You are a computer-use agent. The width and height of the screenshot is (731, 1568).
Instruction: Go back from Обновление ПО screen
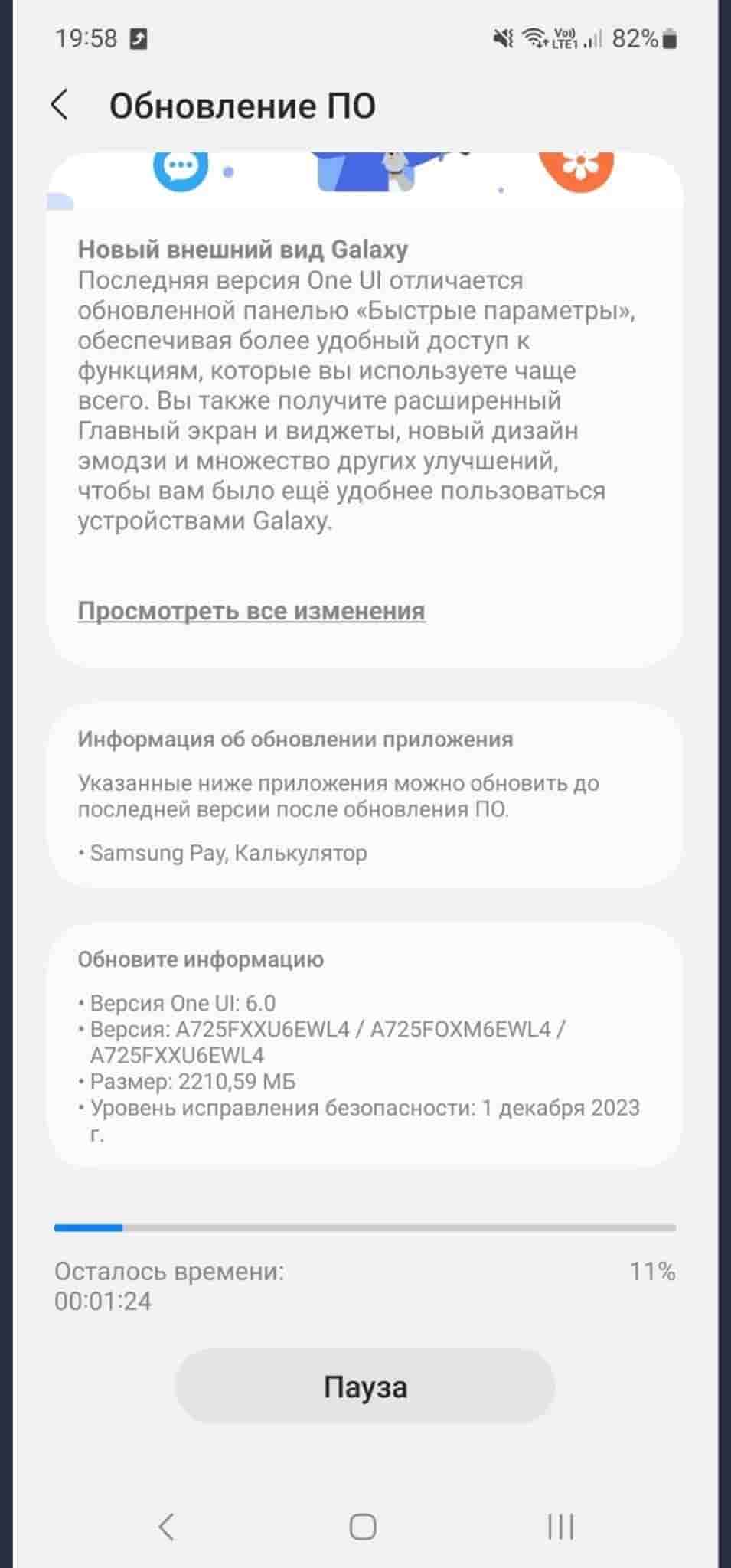[60, 105]
